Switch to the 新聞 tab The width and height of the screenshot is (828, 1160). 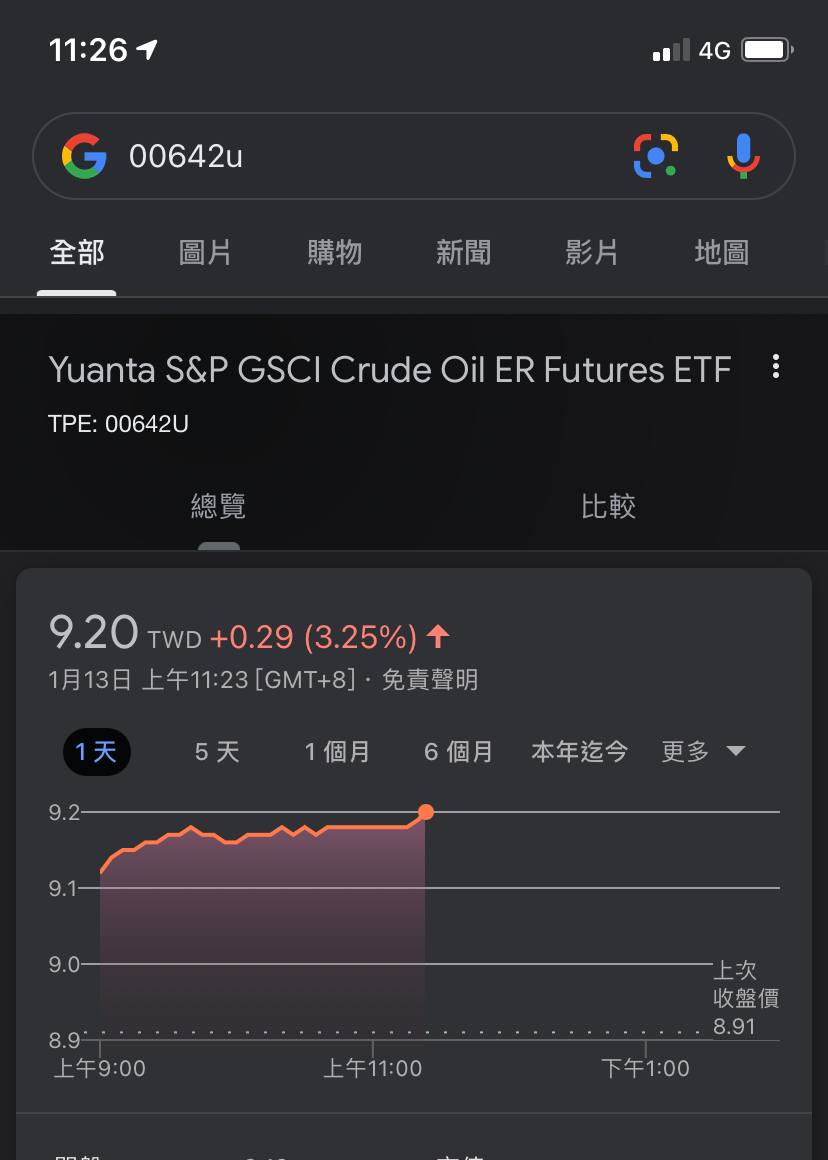(463, 253)
